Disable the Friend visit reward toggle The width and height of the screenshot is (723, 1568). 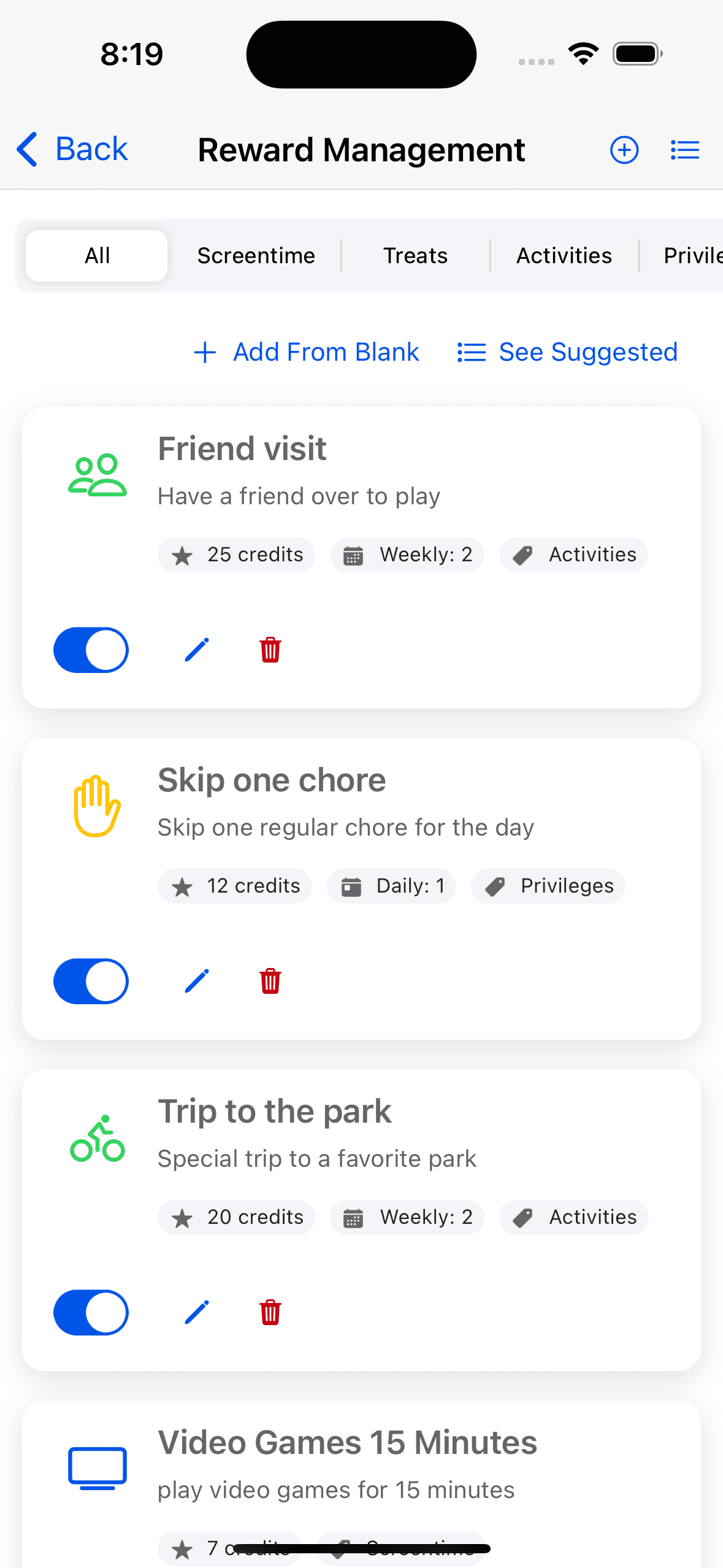coord(91,650)
